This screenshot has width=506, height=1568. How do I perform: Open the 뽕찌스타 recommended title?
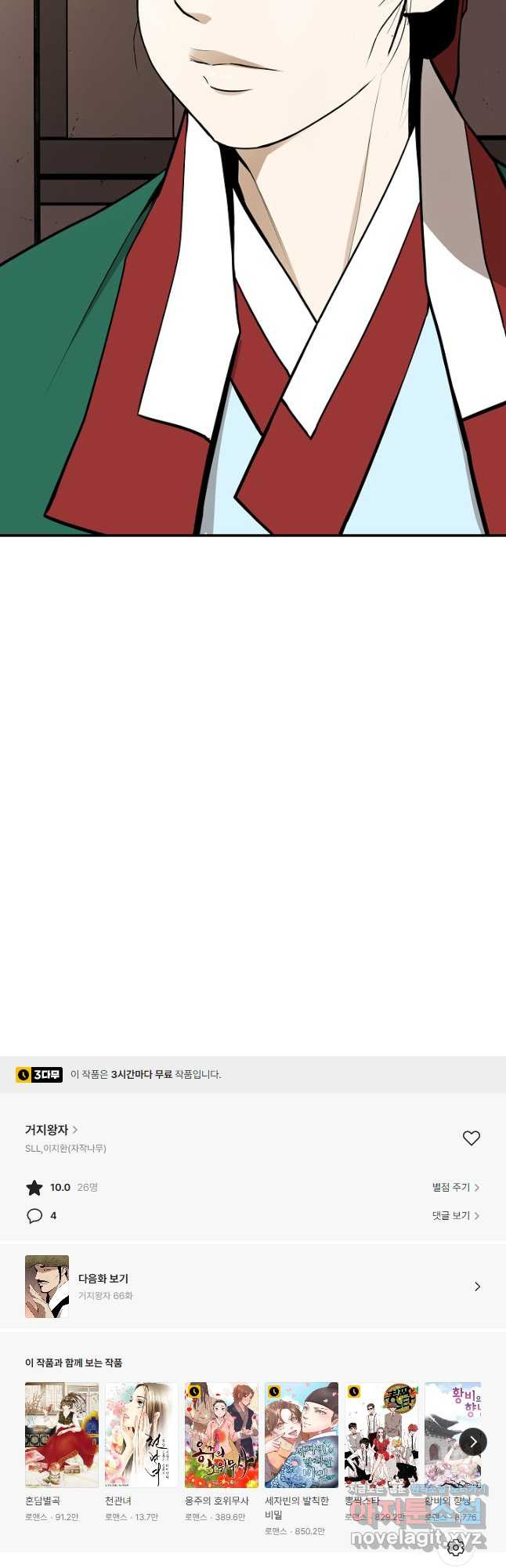381,1435
